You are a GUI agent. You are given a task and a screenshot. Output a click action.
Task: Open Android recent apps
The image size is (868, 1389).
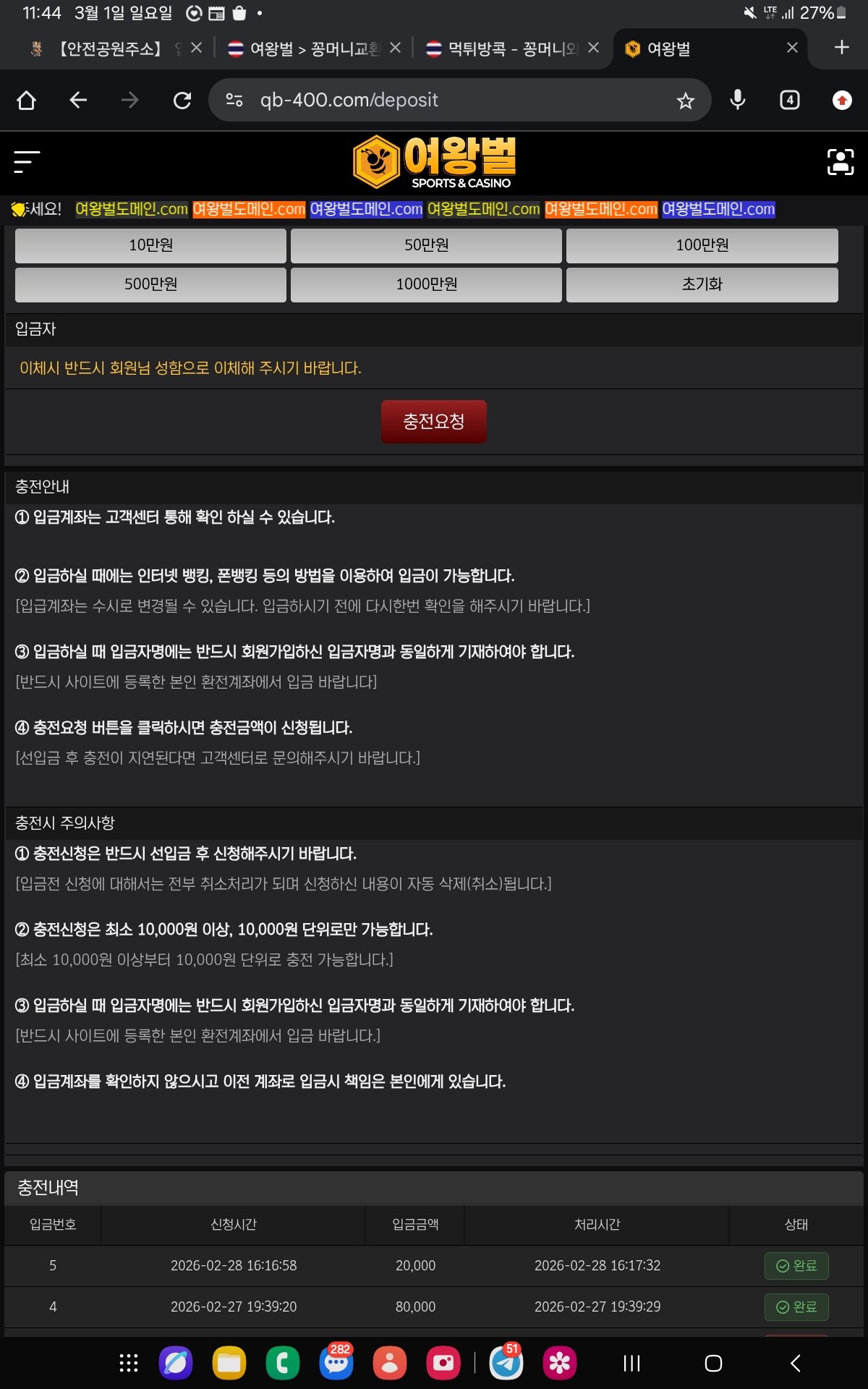[631, 1364]
